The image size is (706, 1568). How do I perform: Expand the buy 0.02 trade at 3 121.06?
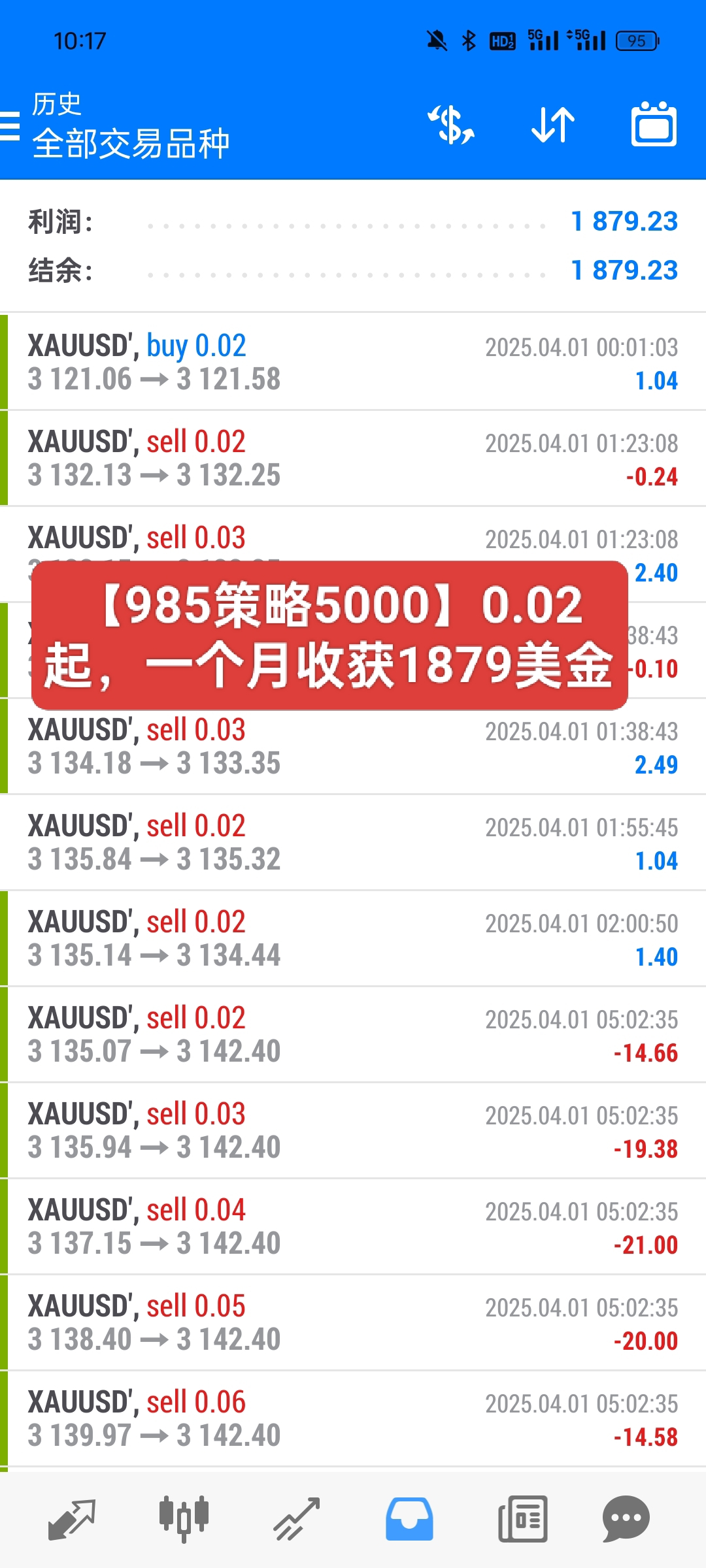(x=353, y=362)
